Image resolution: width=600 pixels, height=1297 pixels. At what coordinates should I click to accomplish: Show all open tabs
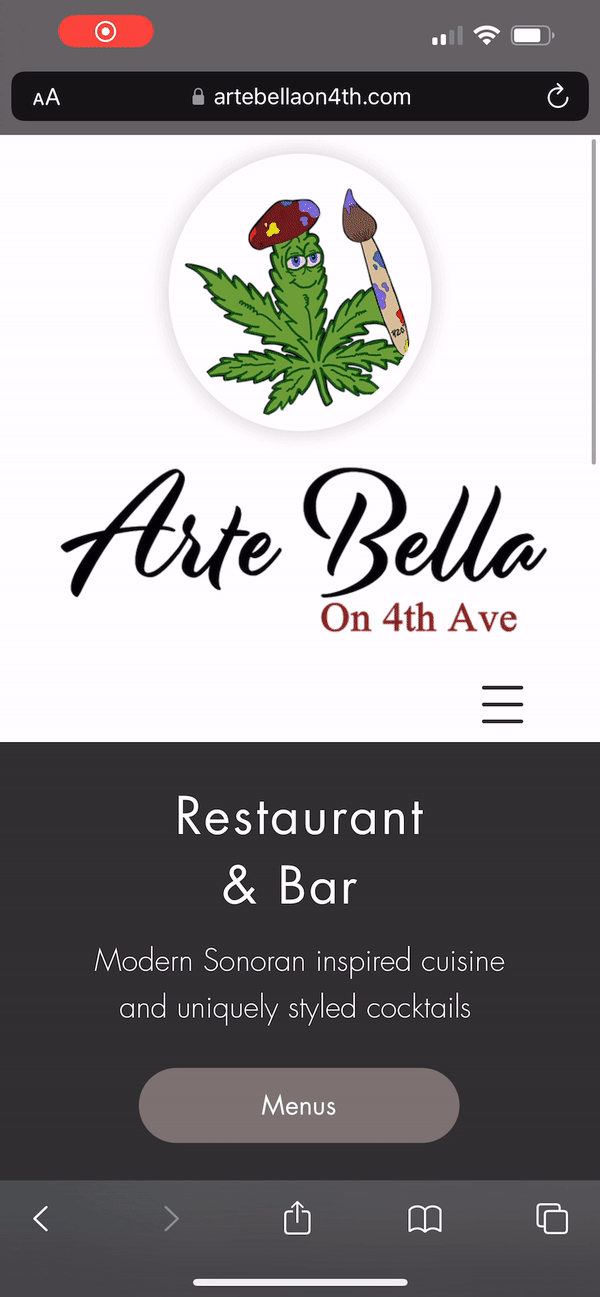pos(552,1218)
